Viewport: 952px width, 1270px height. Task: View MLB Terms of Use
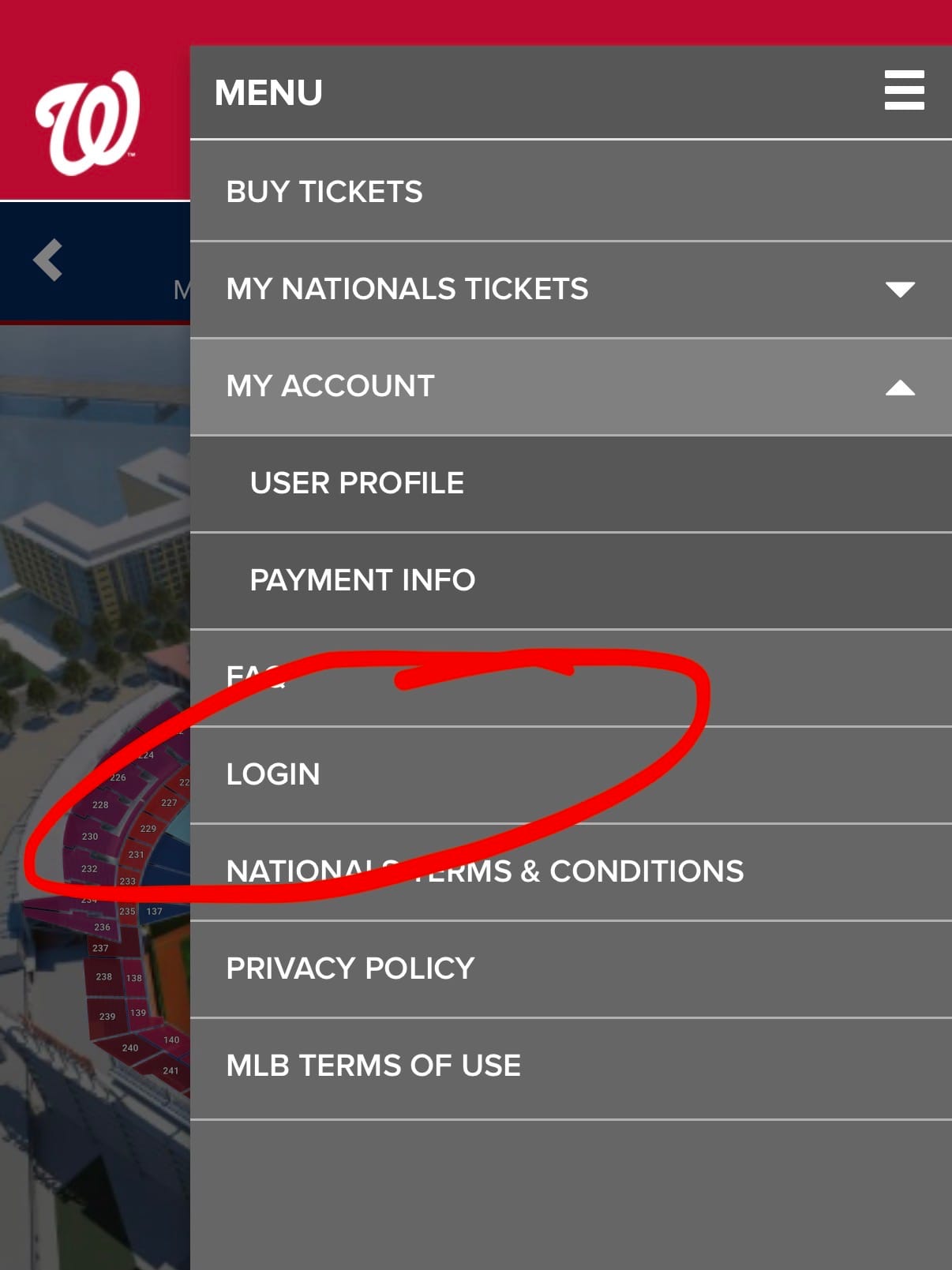click(x=373, y=1066)
